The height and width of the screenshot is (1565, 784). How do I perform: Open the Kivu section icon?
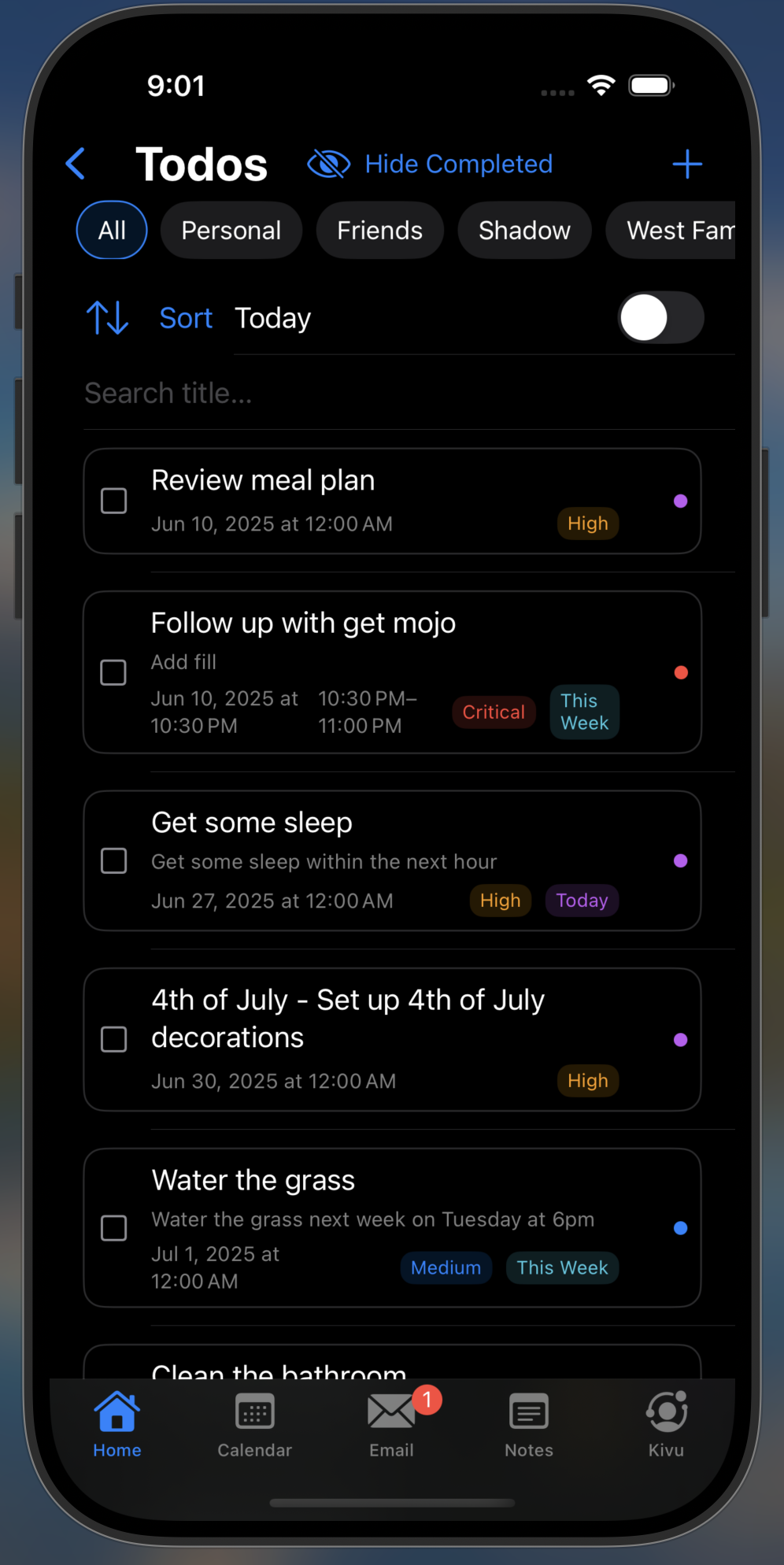666,1411
